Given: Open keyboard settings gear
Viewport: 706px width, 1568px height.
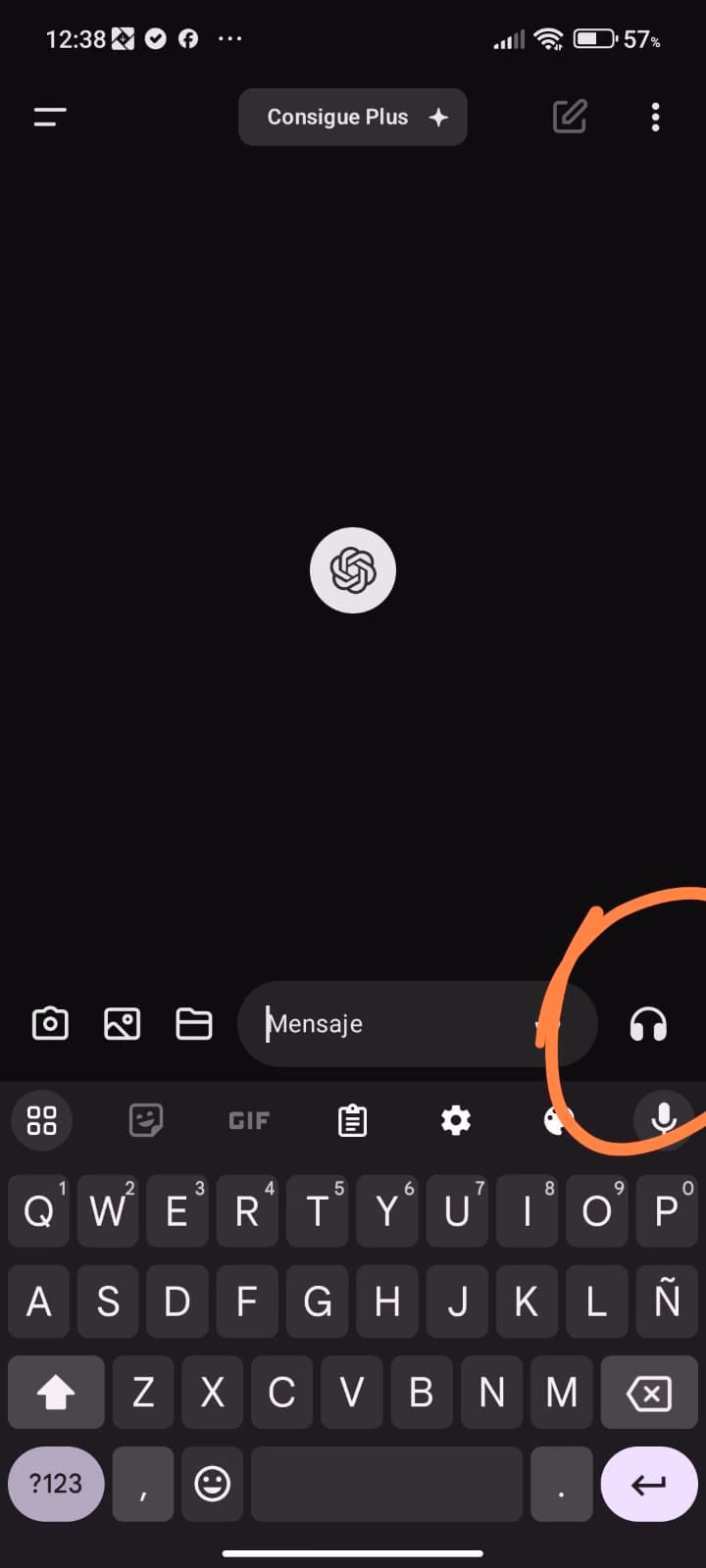Looking at the screenshot, I should click(x=456, y=1120).
